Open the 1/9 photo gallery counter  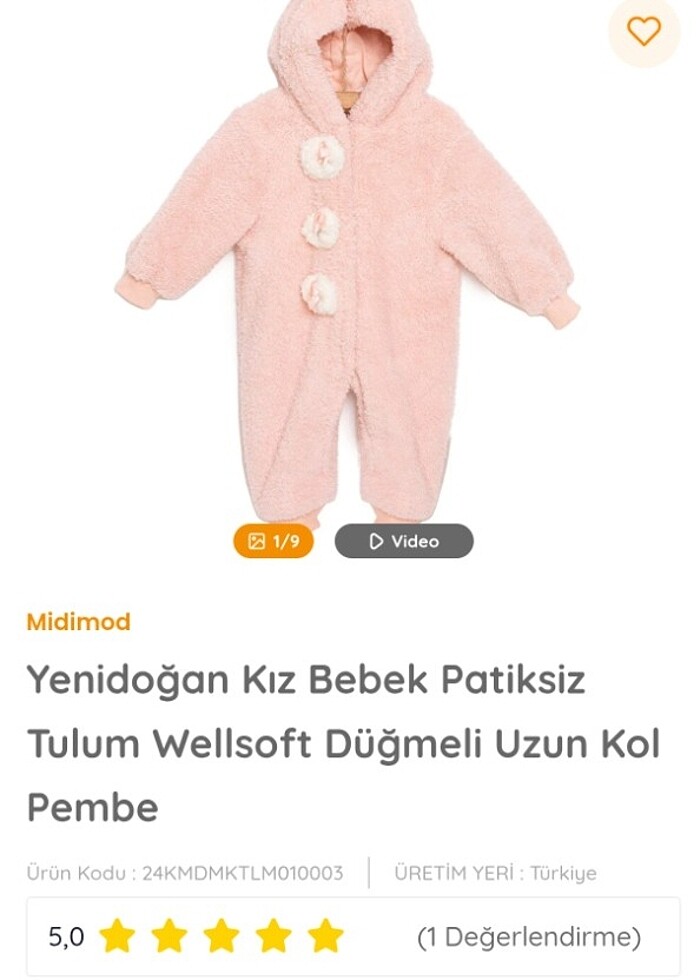(x=273, y=541)
